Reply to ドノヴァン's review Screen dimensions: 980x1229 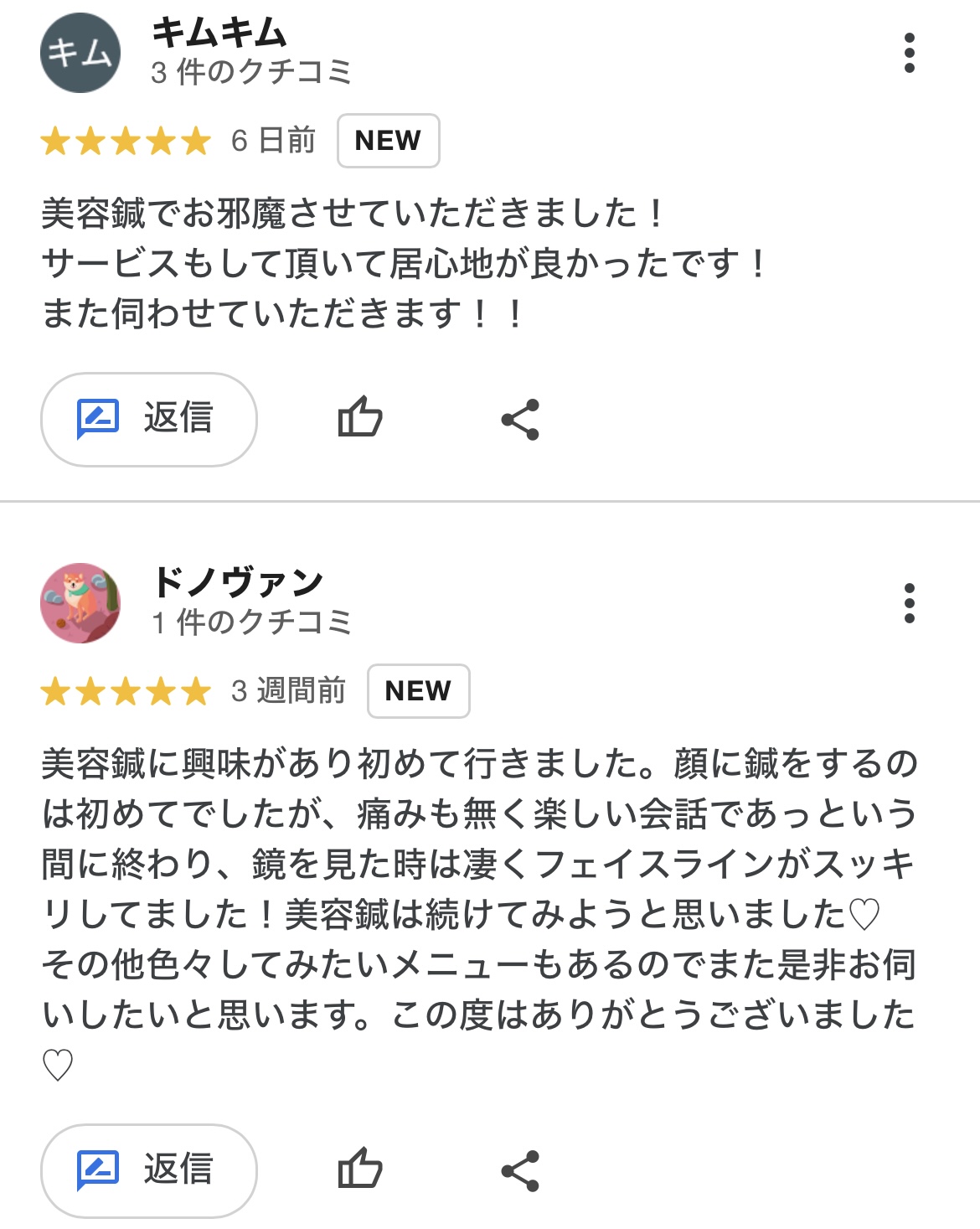[149, 1170]
